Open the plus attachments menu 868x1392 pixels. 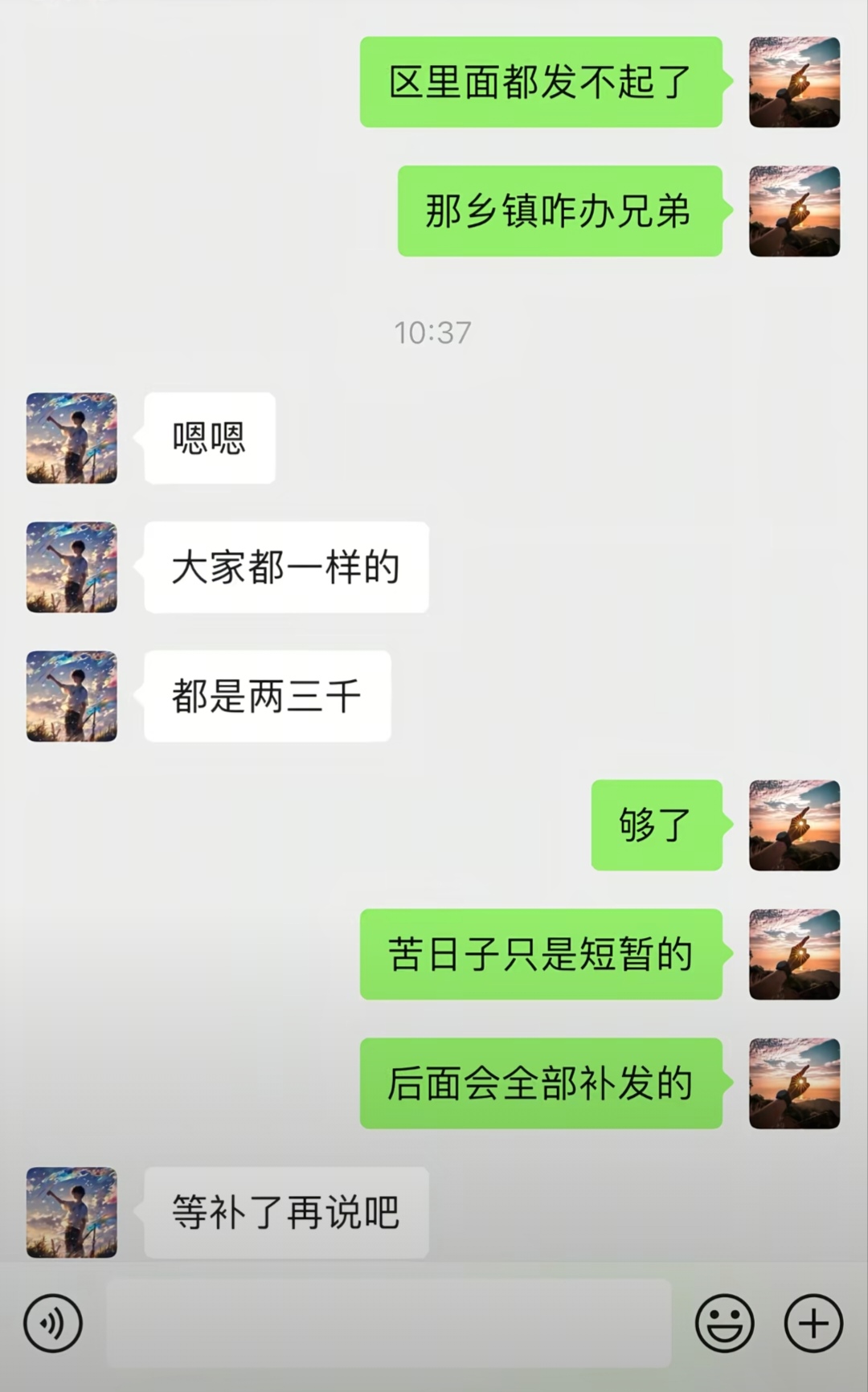point(813,1323)
